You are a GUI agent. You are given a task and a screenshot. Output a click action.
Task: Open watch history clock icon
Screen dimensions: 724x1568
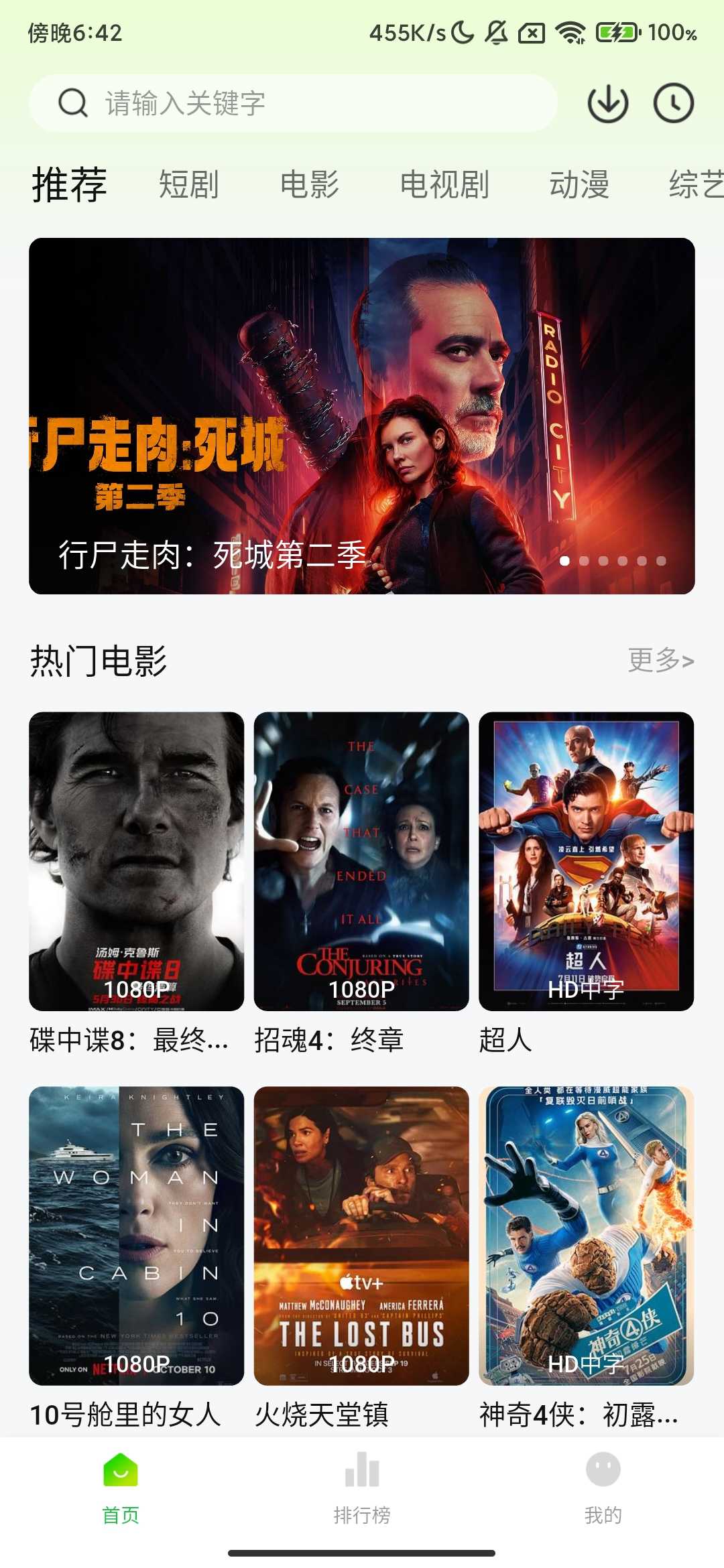(x=673, y=104)
